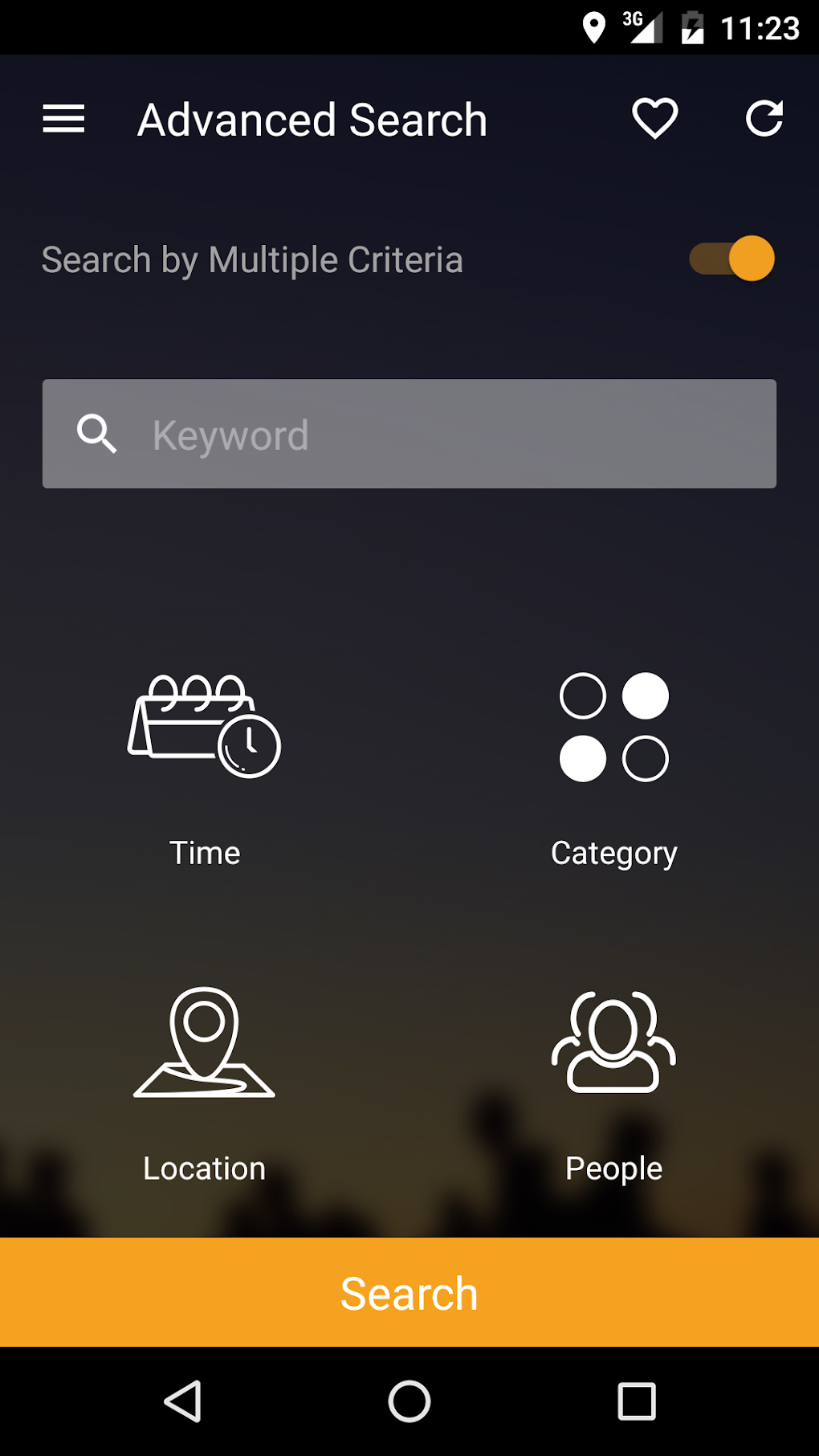819x1456 pixels.
Task: Go back using the system back button
Action: point(183,1401)
